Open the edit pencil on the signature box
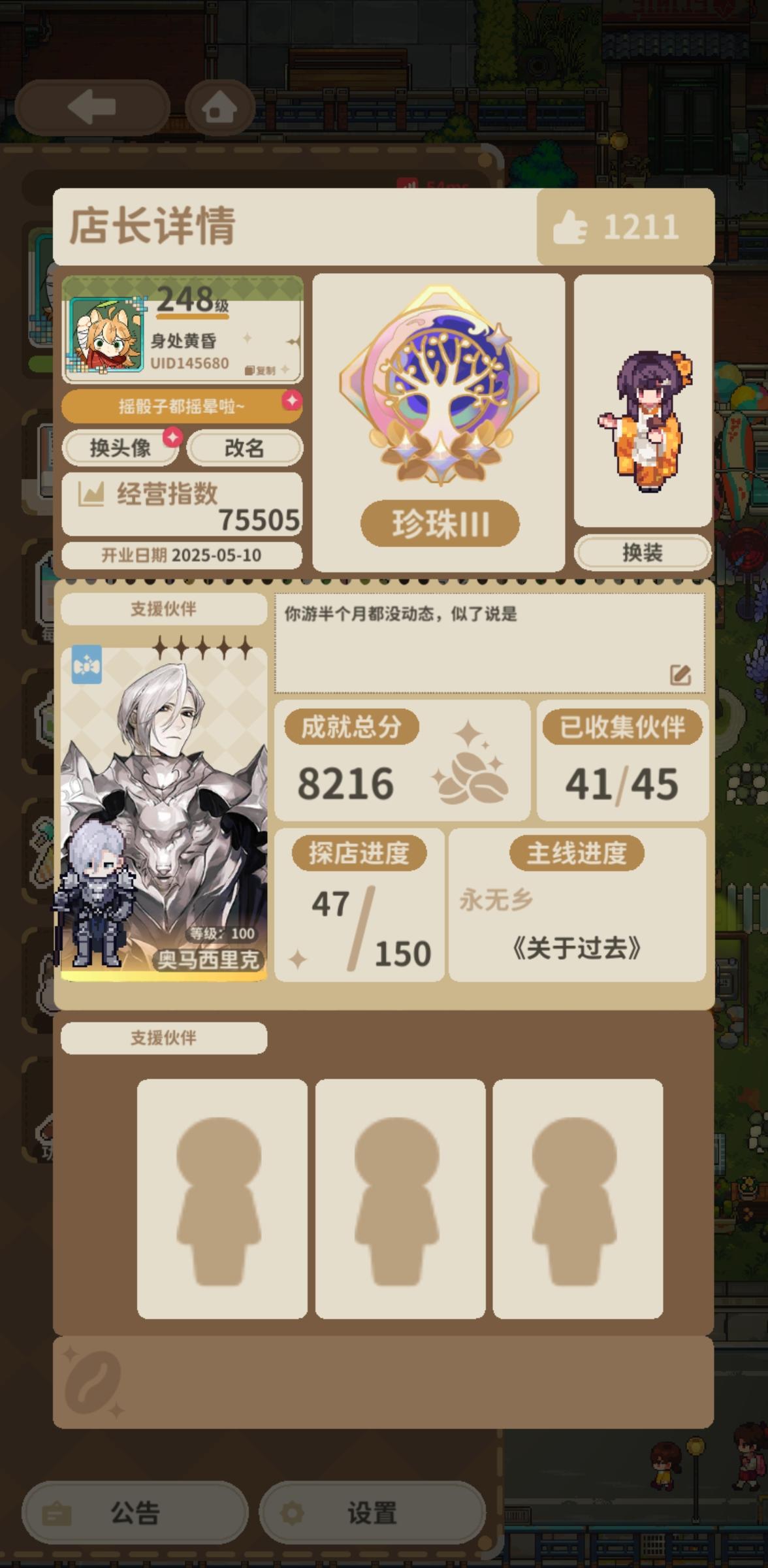 [x=682, y=674]
